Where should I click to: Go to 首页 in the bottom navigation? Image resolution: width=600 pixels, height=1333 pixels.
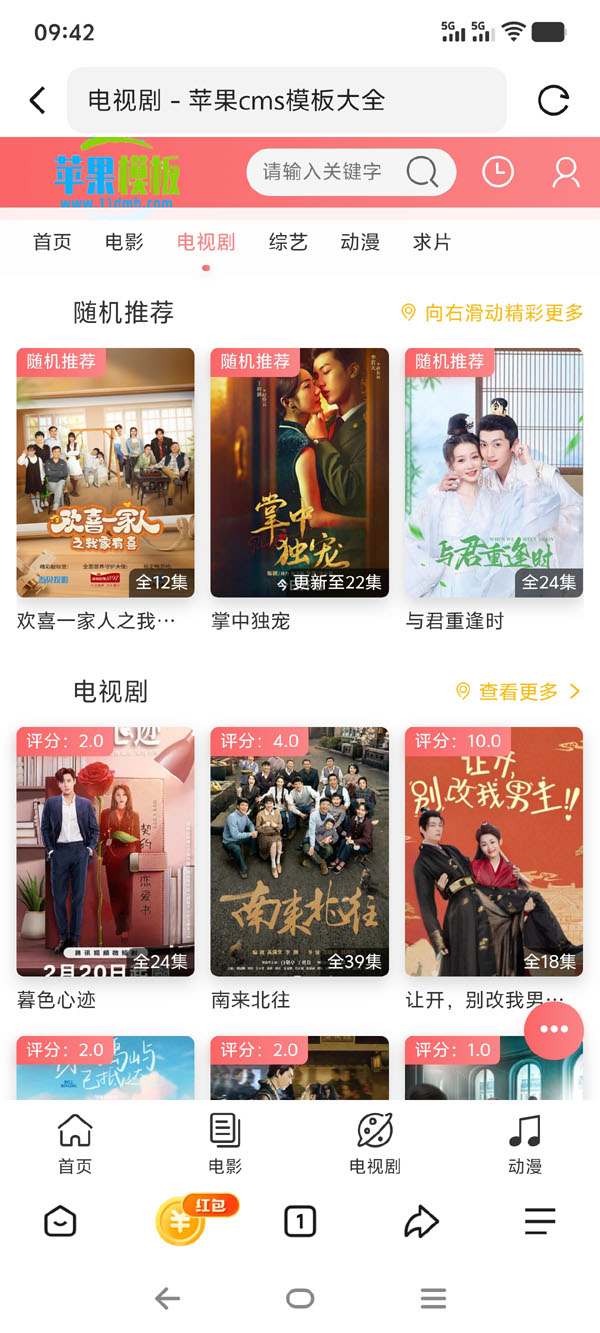pyautogui.click(x=75, y=1144)
